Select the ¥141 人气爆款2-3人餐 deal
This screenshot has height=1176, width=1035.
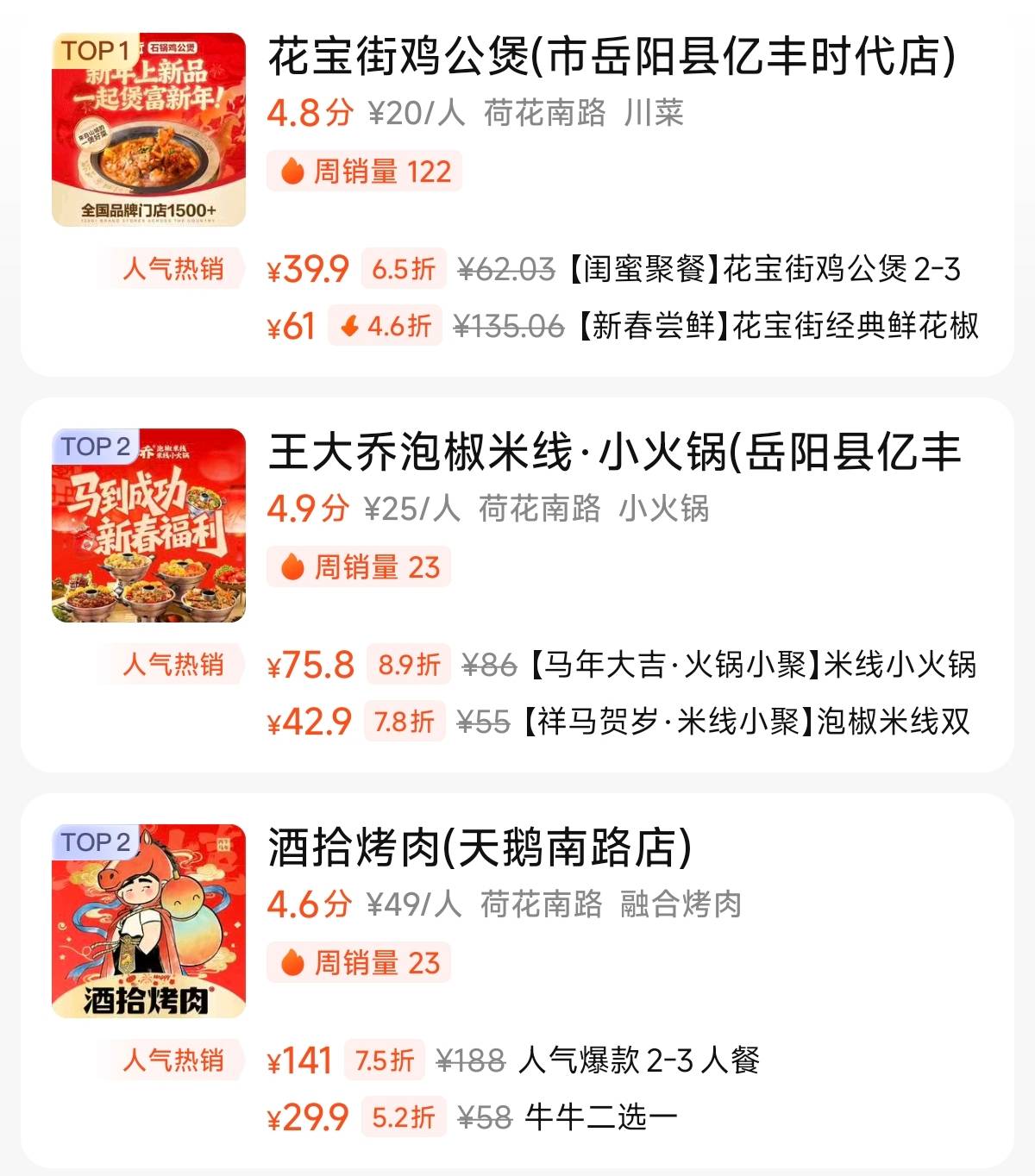[x=513, y=1060]
